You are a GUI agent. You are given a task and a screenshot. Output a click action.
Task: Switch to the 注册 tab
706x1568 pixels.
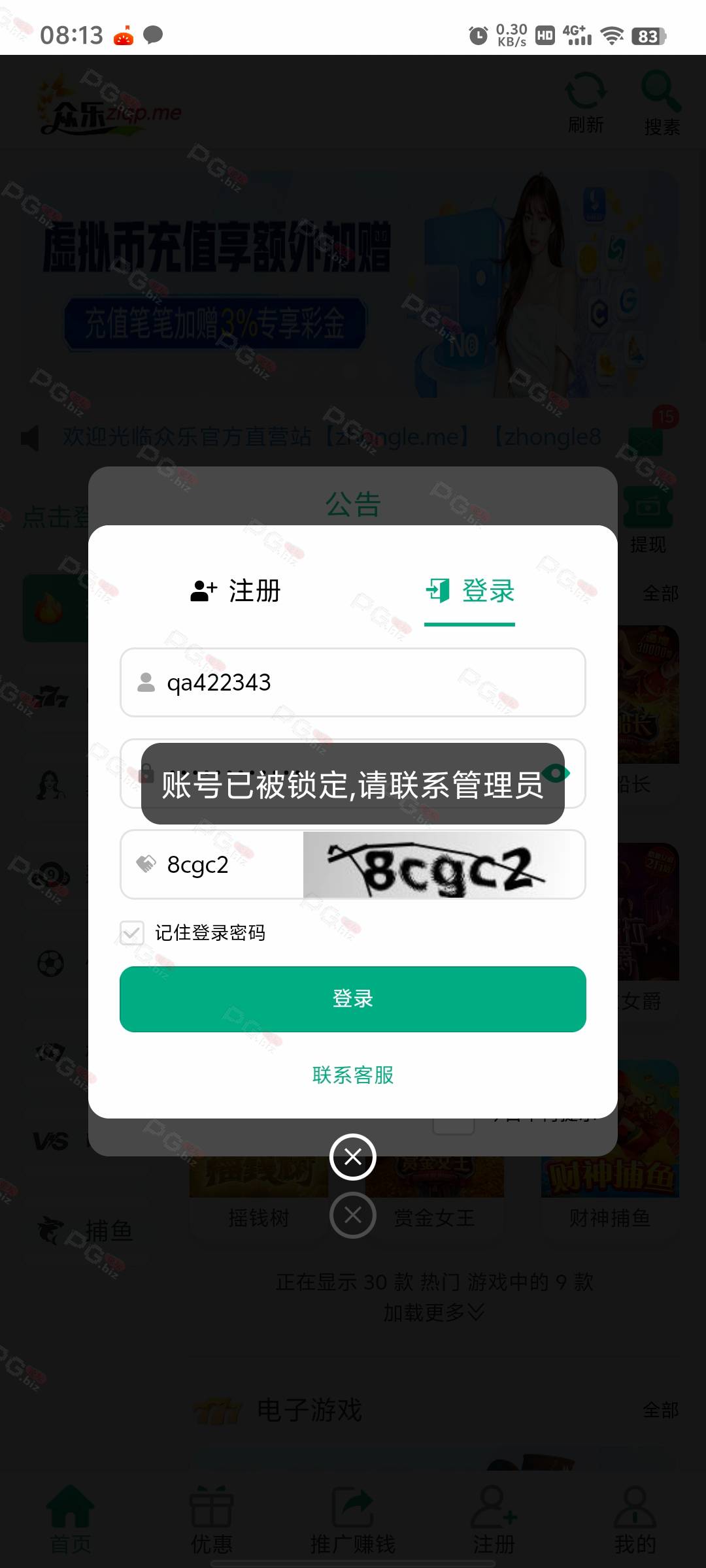pyautogui.click(x=235, y=591)
